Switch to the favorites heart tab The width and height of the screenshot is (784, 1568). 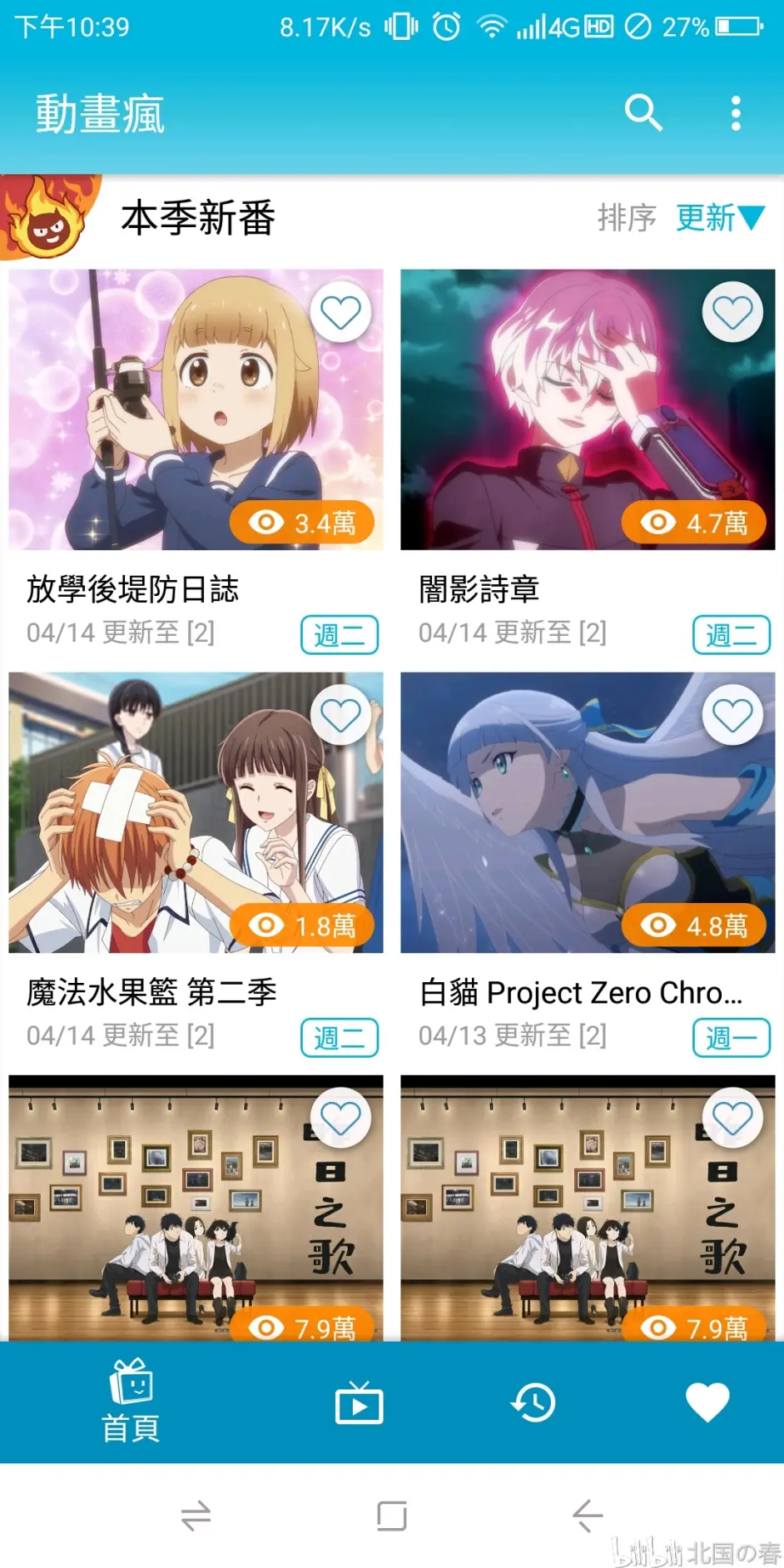click(x=707, y=1402)
